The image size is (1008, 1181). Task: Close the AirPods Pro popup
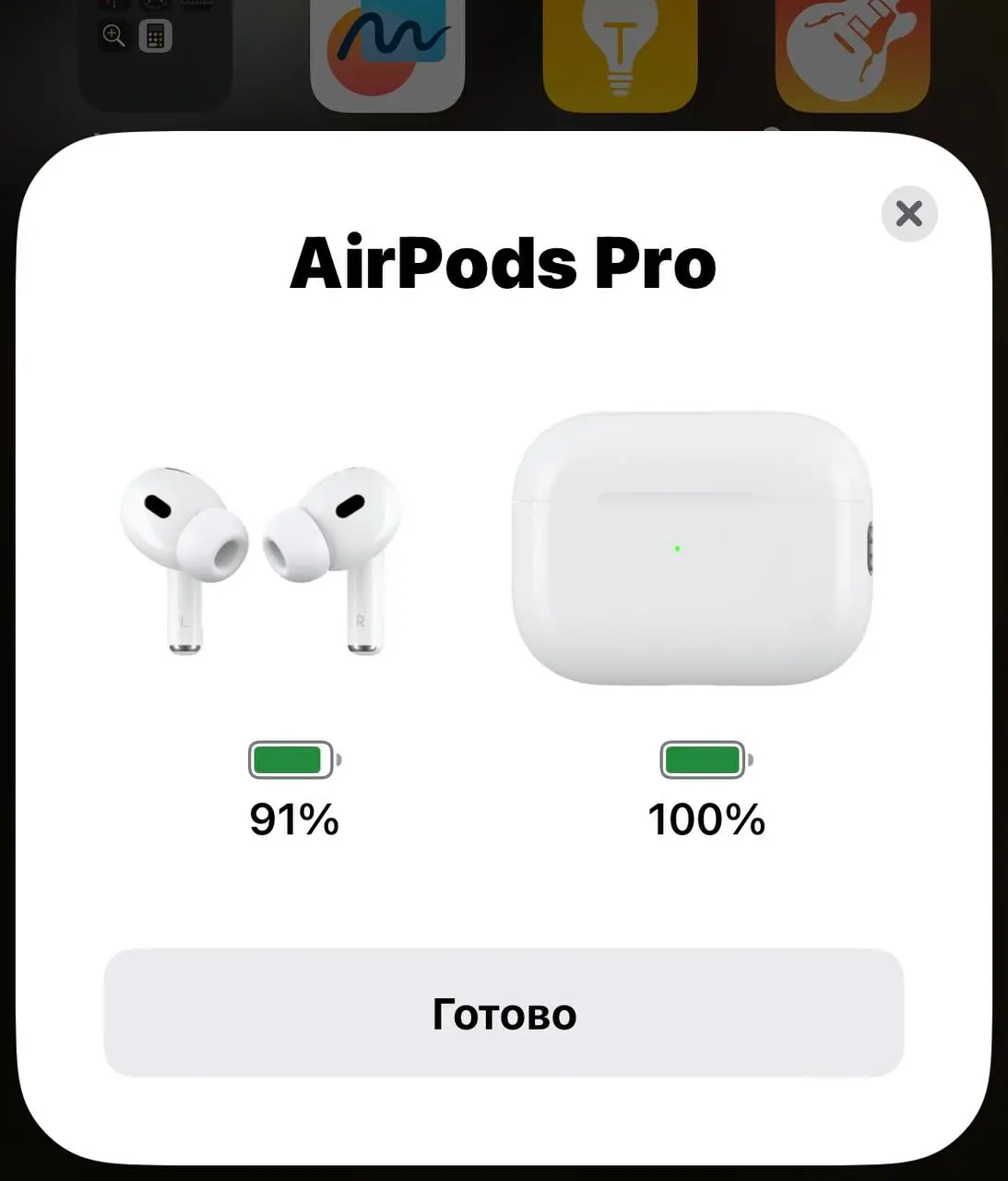[x=908, y=214]
